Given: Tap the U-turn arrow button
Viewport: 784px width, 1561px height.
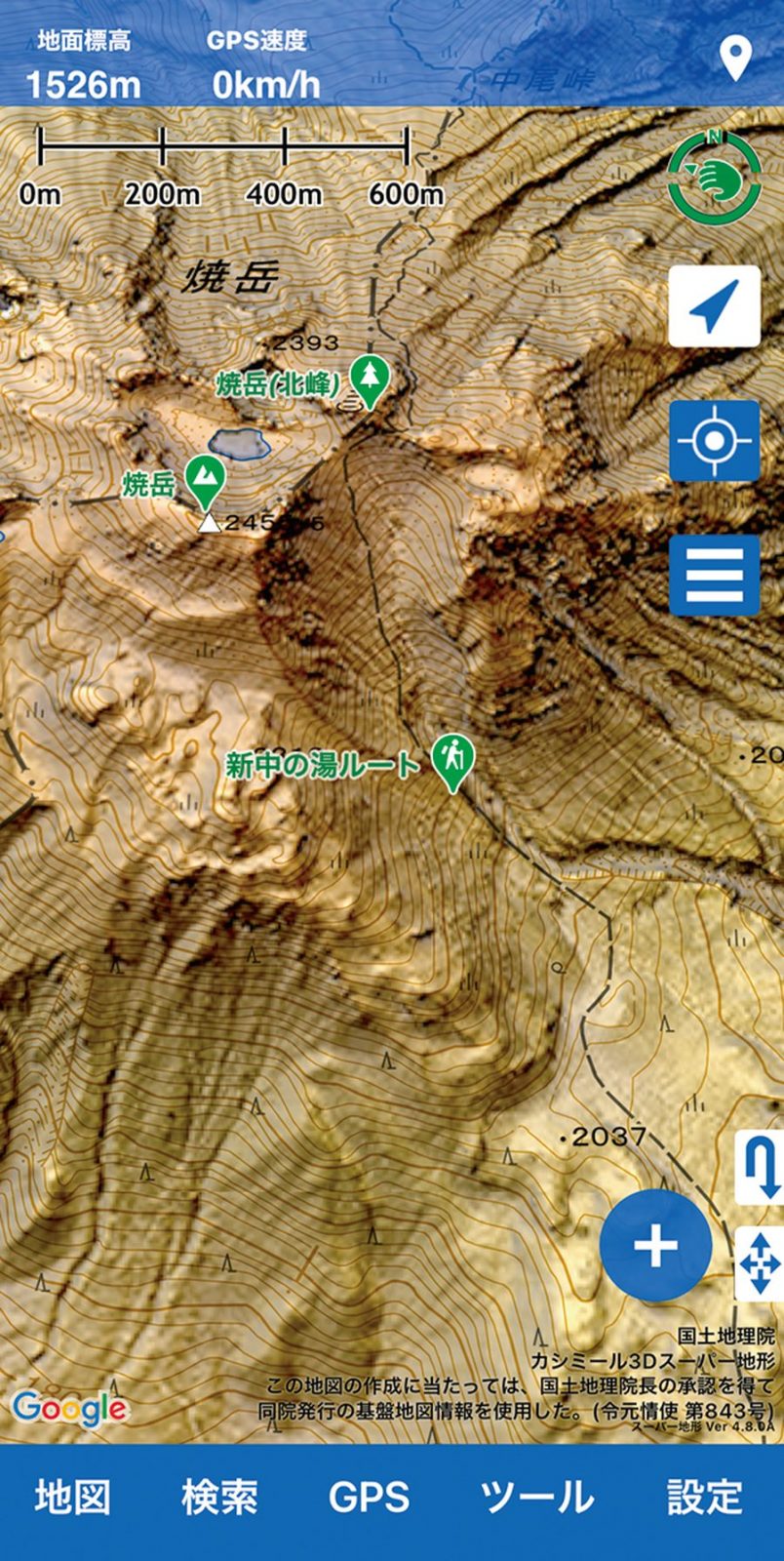Looking at the screenshot, I should pyautogui.click(x=760, y=1167).
